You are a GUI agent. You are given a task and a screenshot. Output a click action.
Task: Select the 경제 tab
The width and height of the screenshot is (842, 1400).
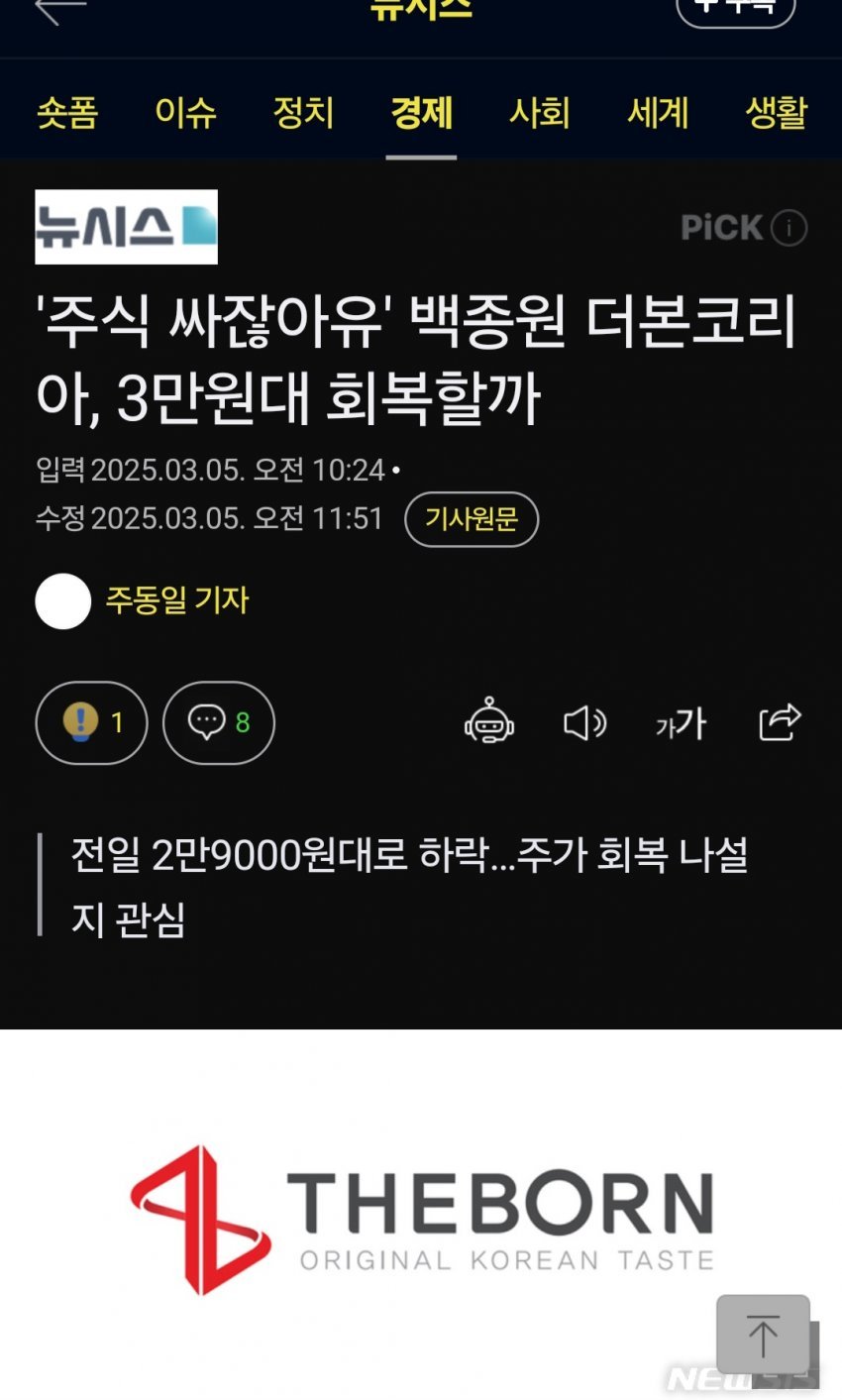(421, 112)
